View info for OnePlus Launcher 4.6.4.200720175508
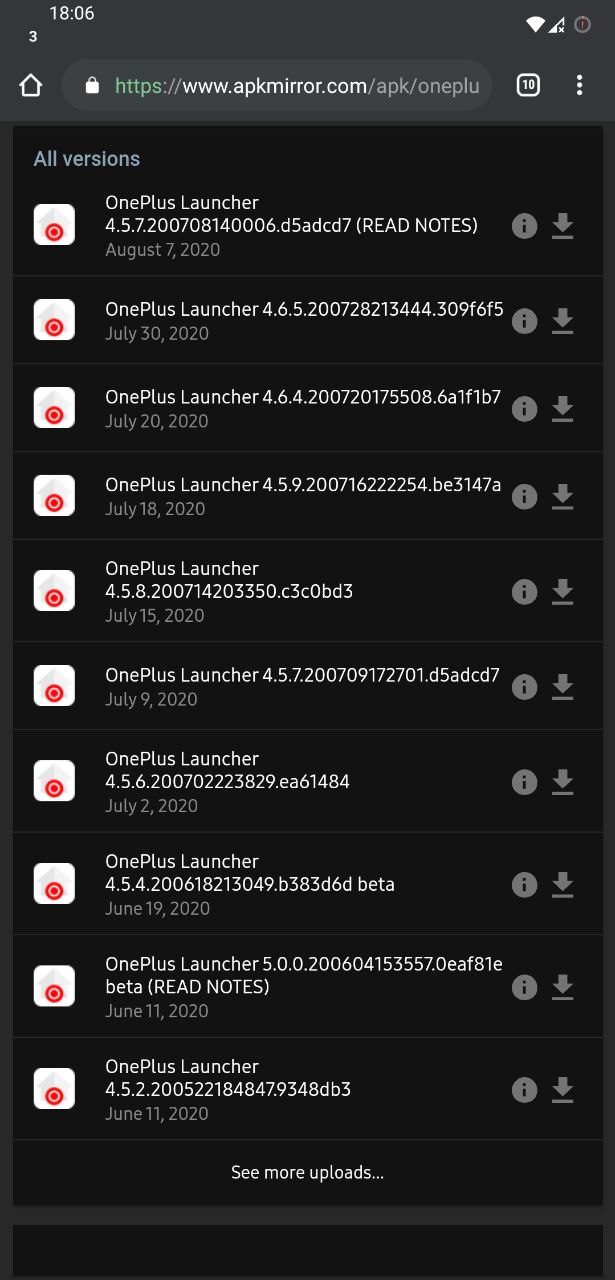 pos(524,409)
